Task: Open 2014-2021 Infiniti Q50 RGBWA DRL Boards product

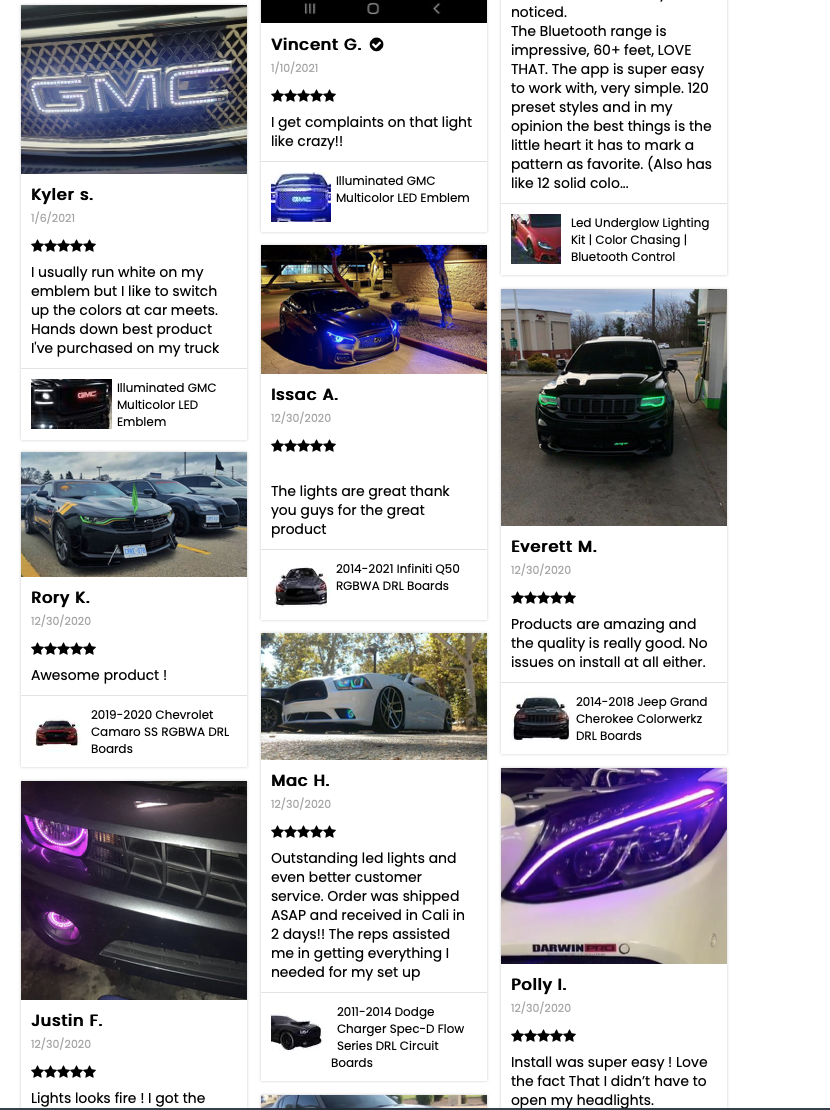Action: click(397, 578)
